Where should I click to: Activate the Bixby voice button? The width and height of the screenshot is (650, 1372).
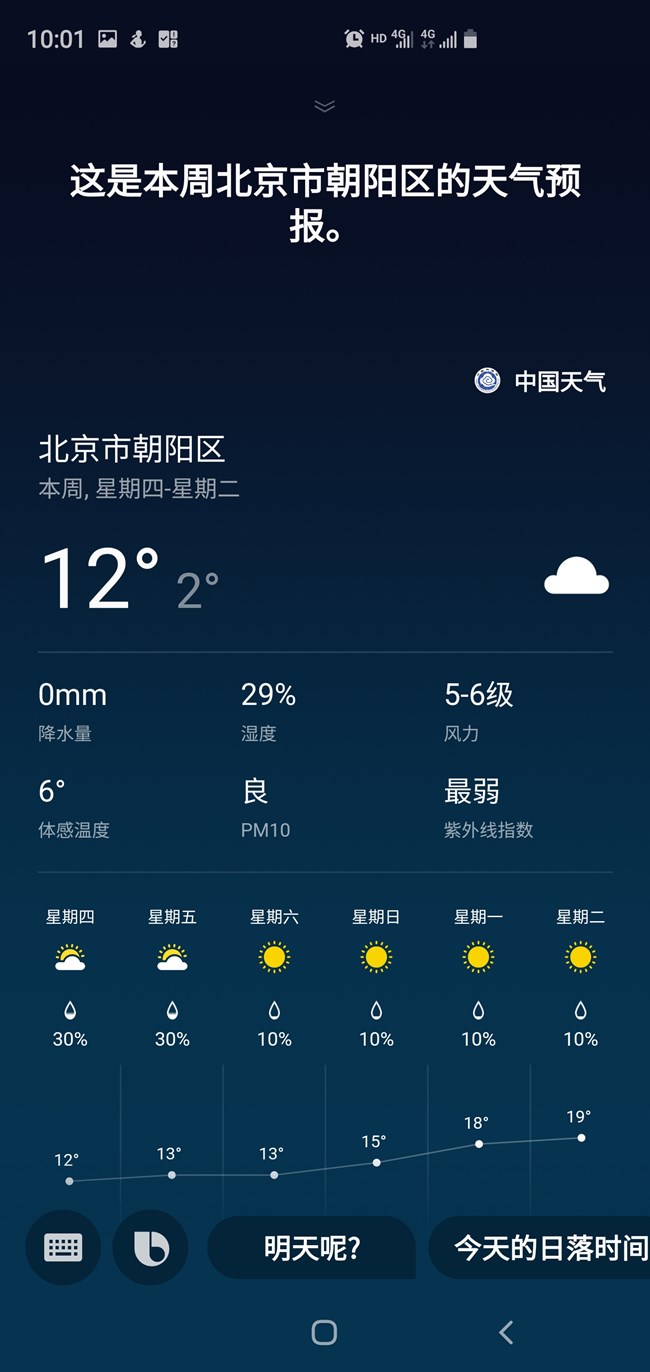(x=151, y=1247)
